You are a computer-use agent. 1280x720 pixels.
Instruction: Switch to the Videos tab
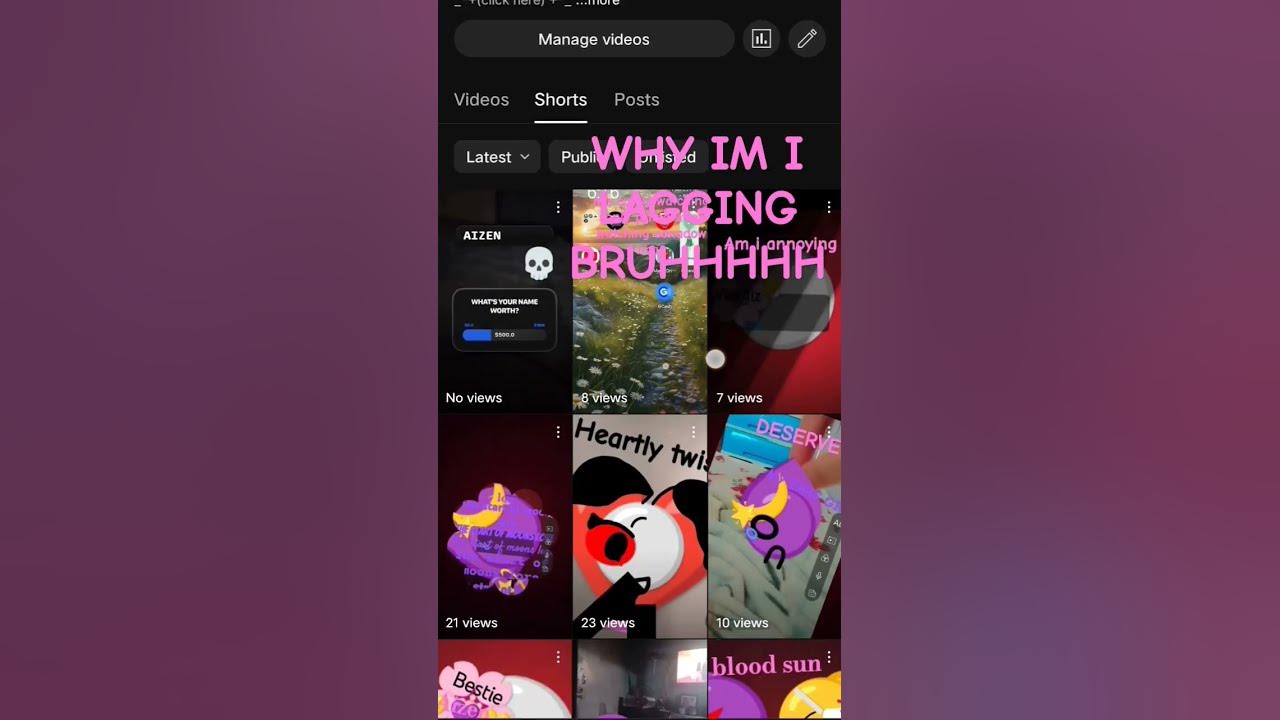pos(481,100)
